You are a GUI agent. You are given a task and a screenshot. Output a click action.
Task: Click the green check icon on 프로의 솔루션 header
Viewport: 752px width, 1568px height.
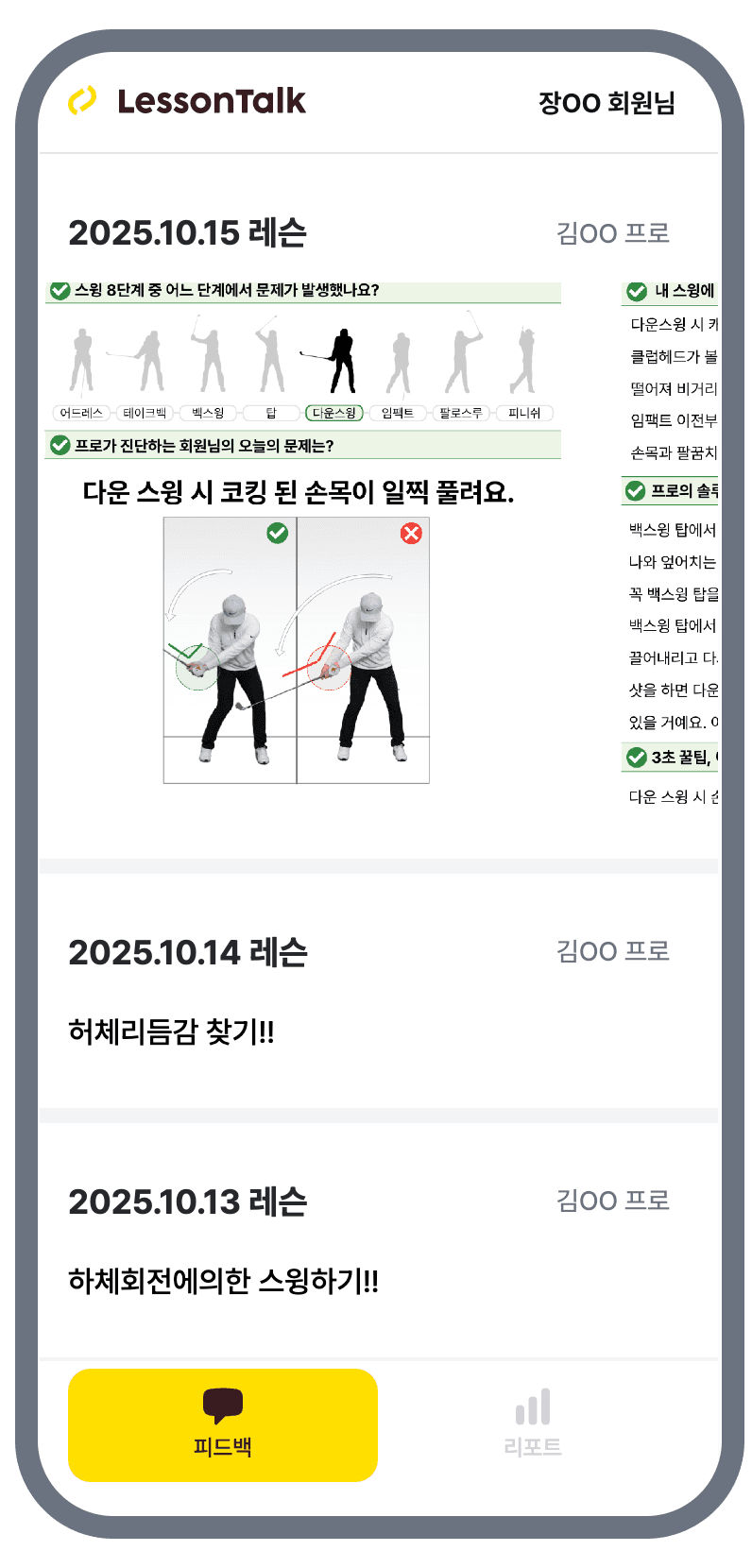[635, 491]
